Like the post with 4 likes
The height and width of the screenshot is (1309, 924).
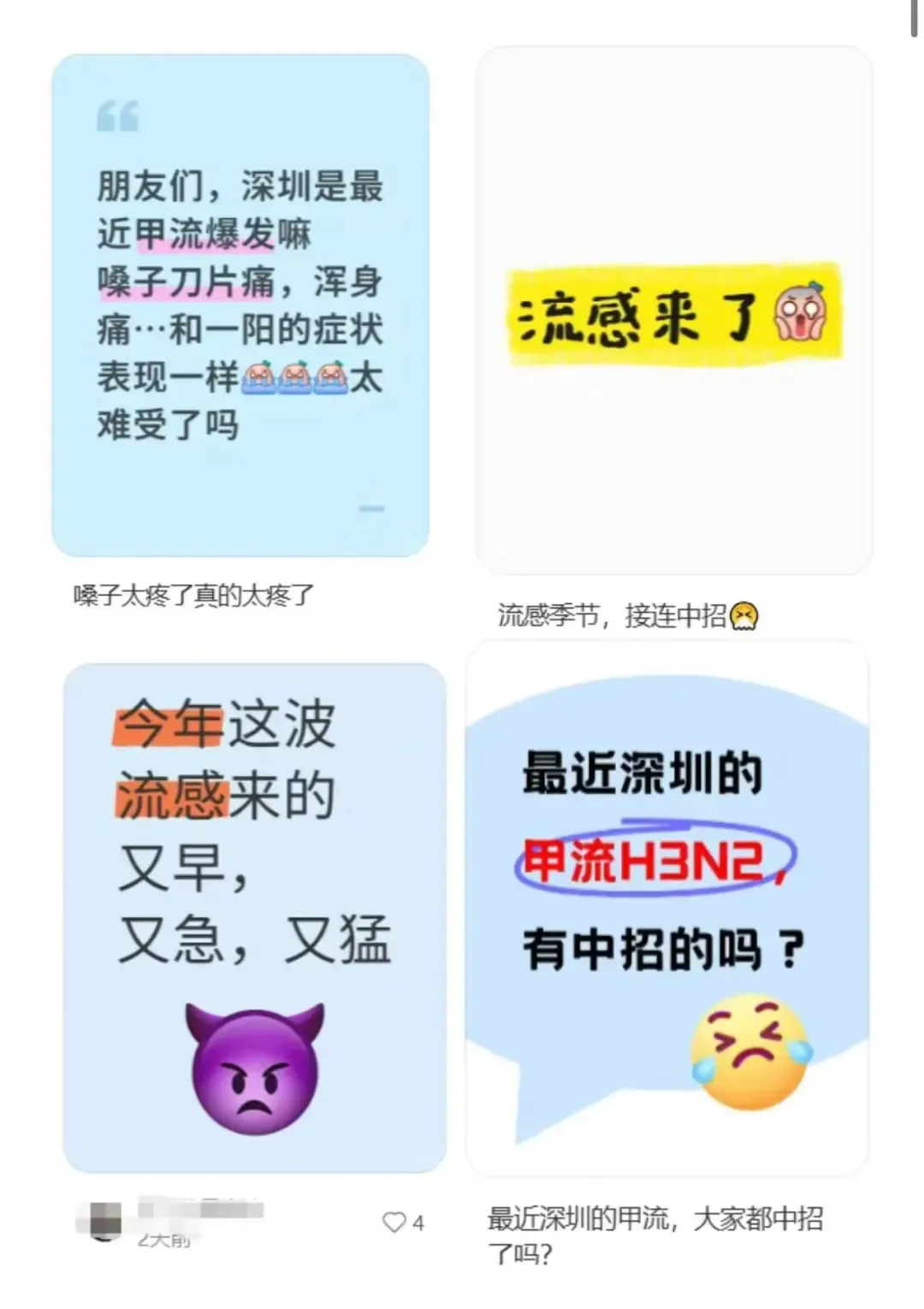click(x=394, y=1222)
